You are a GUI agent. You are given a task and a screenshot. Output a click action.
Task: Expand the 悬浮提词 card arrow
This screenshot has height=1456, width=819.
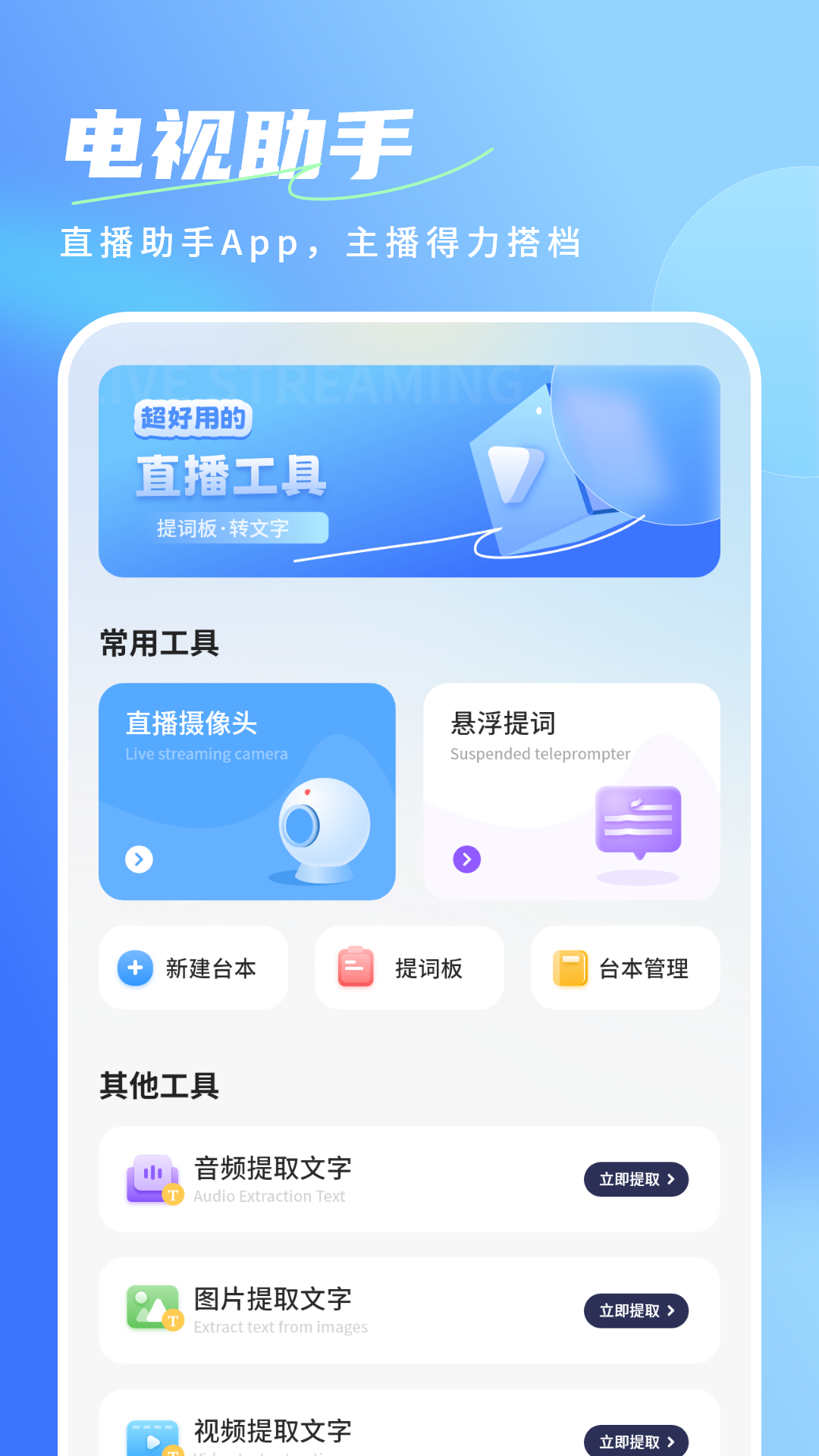coord(467,859)
